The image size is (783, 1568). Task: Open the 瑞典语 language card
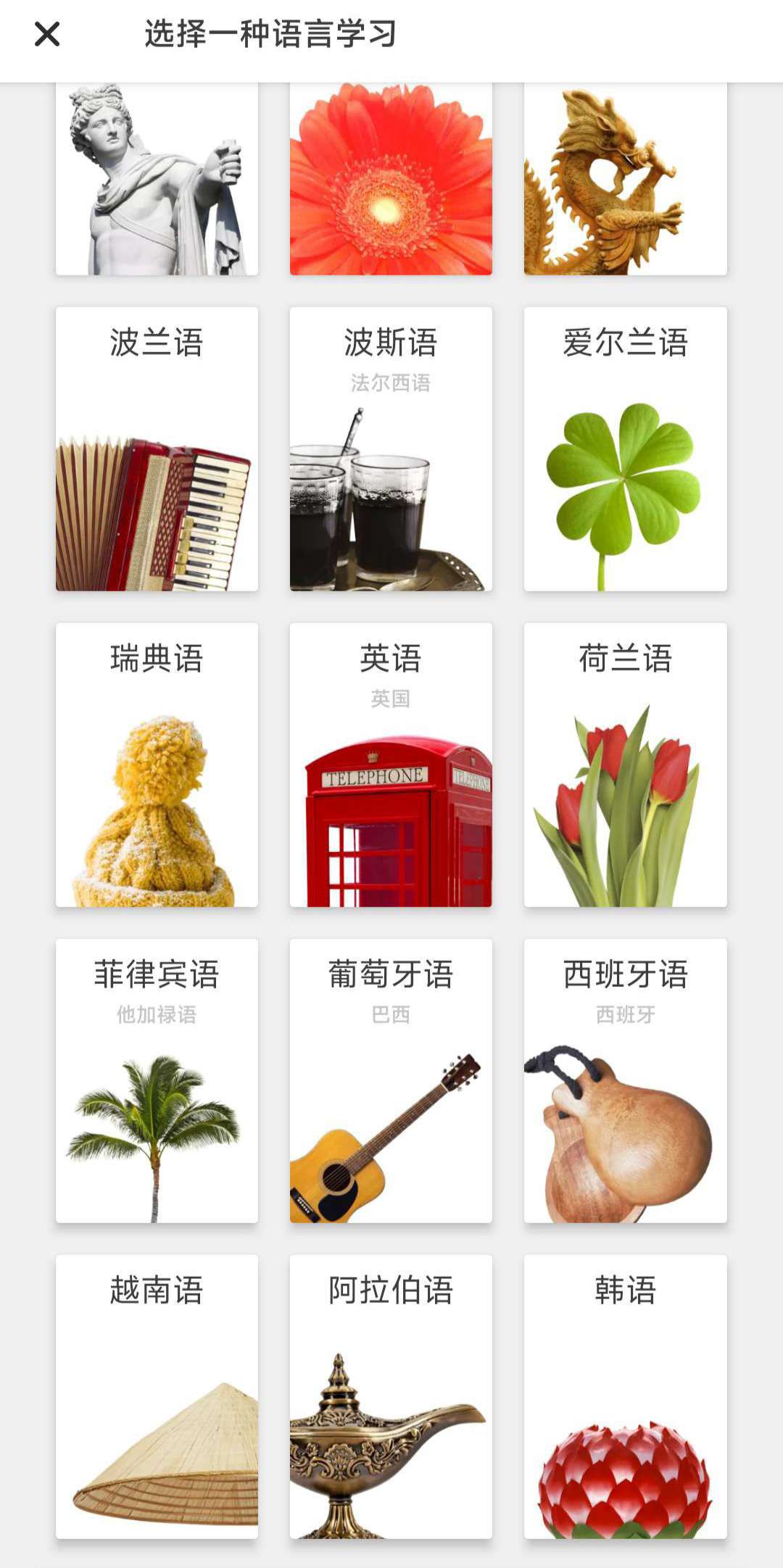[157, 764]
